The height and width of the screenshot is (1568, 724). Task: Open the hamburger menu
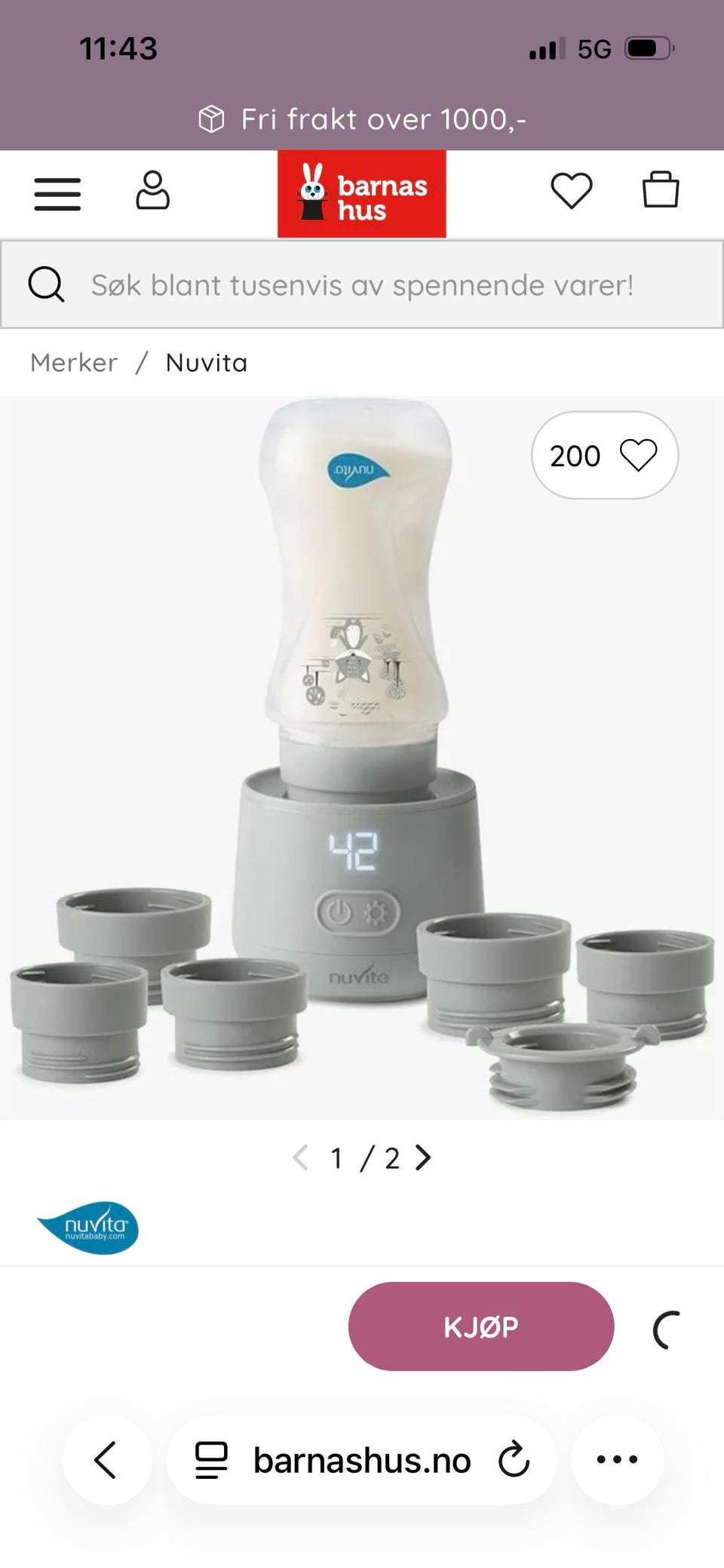pyautogui.click(x=57, y=194)
